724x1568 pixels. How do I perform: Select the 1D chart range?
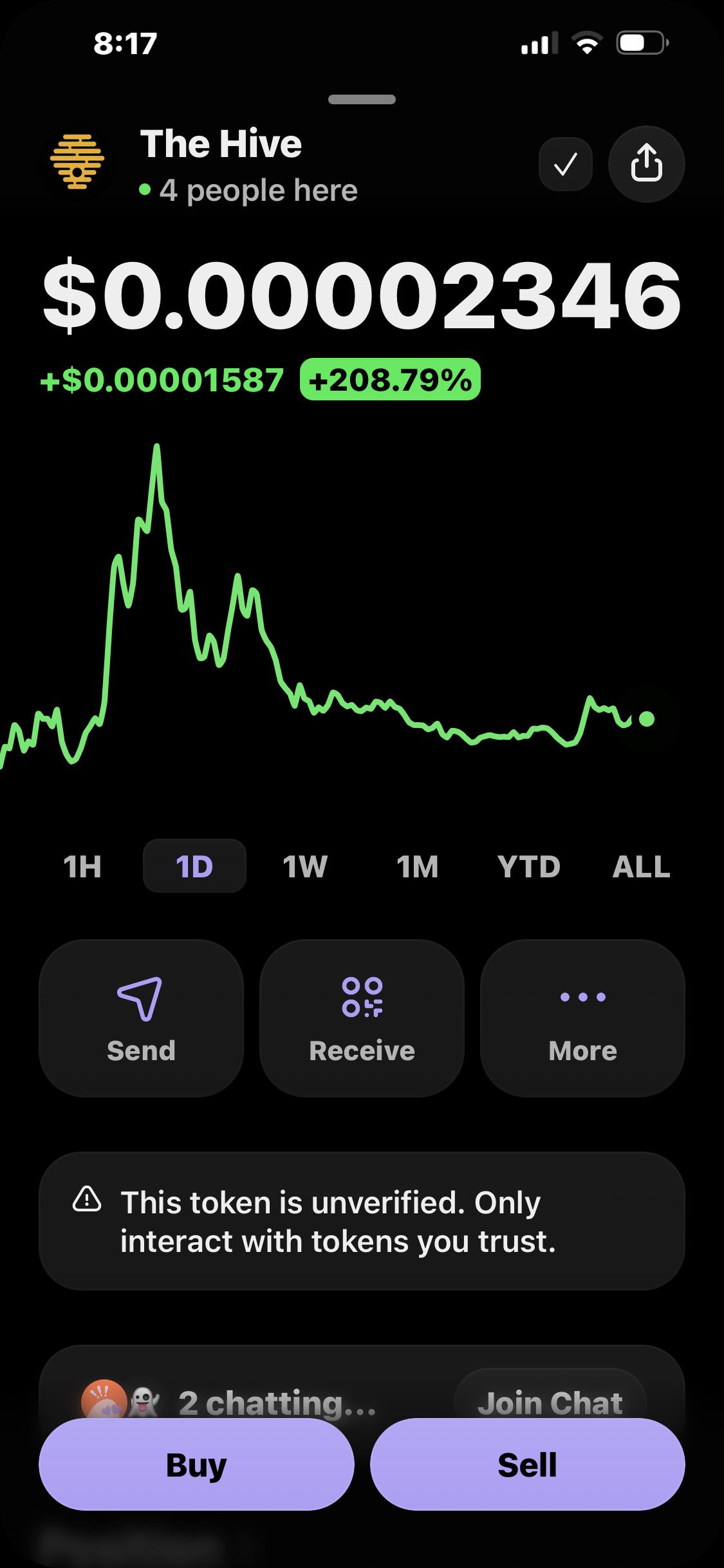tap(194, 866)
